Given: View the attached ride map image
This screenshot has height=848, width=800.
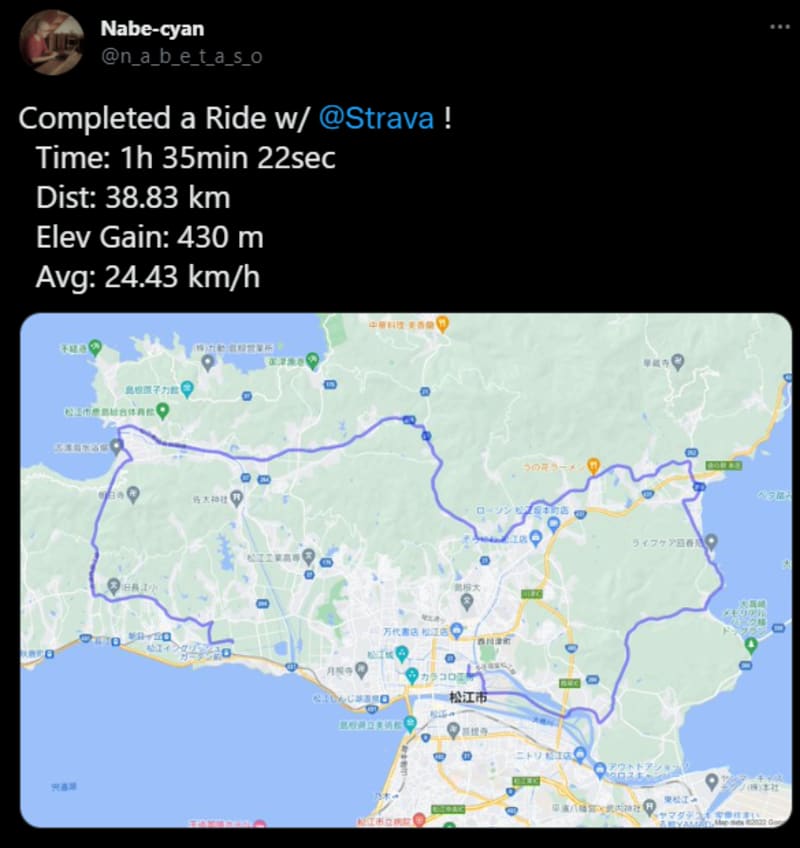Looking at the screenshot, I should (x=405, y=570).
